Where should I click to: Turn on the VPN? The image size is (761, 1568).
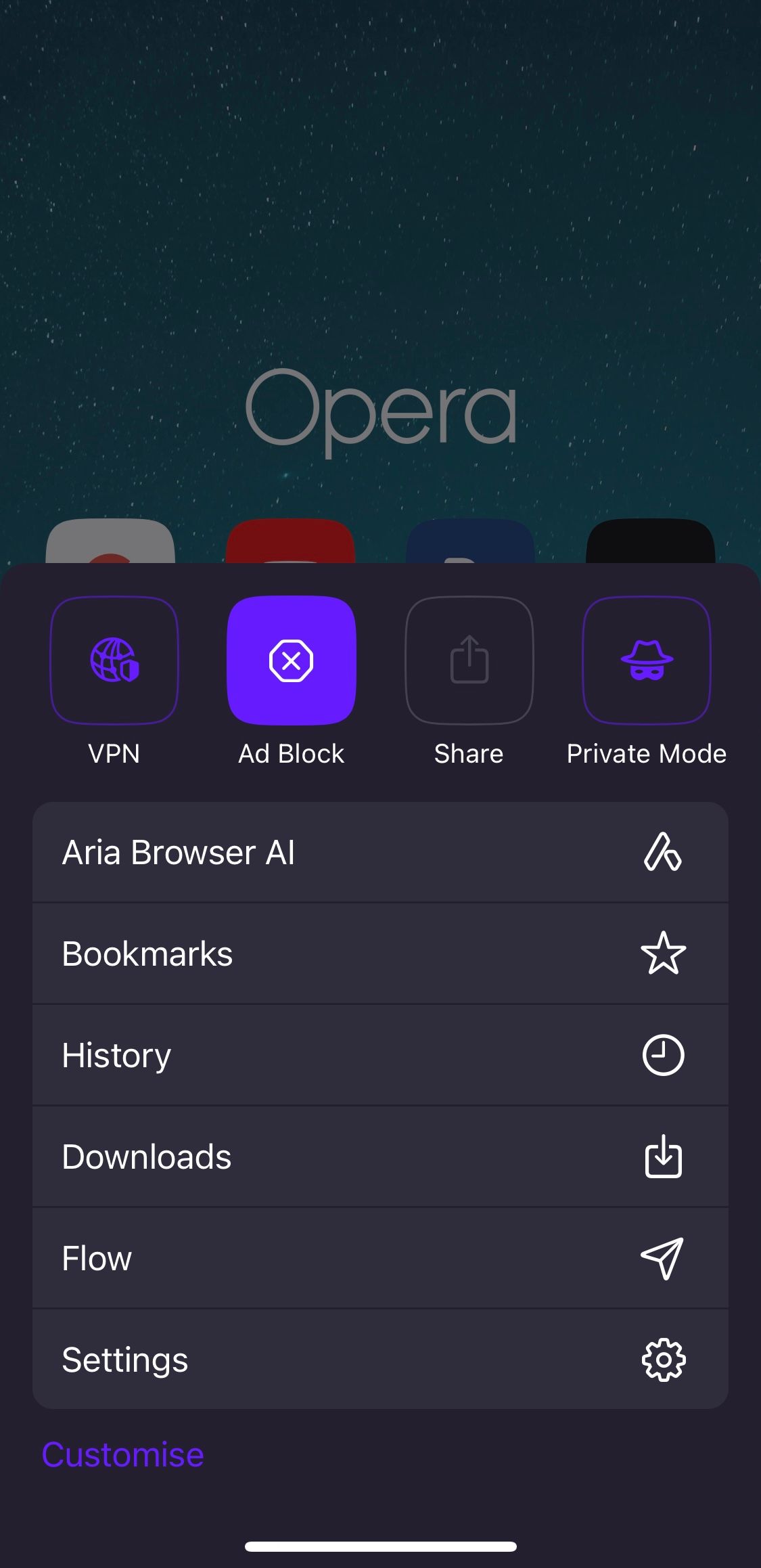[114, 660]
